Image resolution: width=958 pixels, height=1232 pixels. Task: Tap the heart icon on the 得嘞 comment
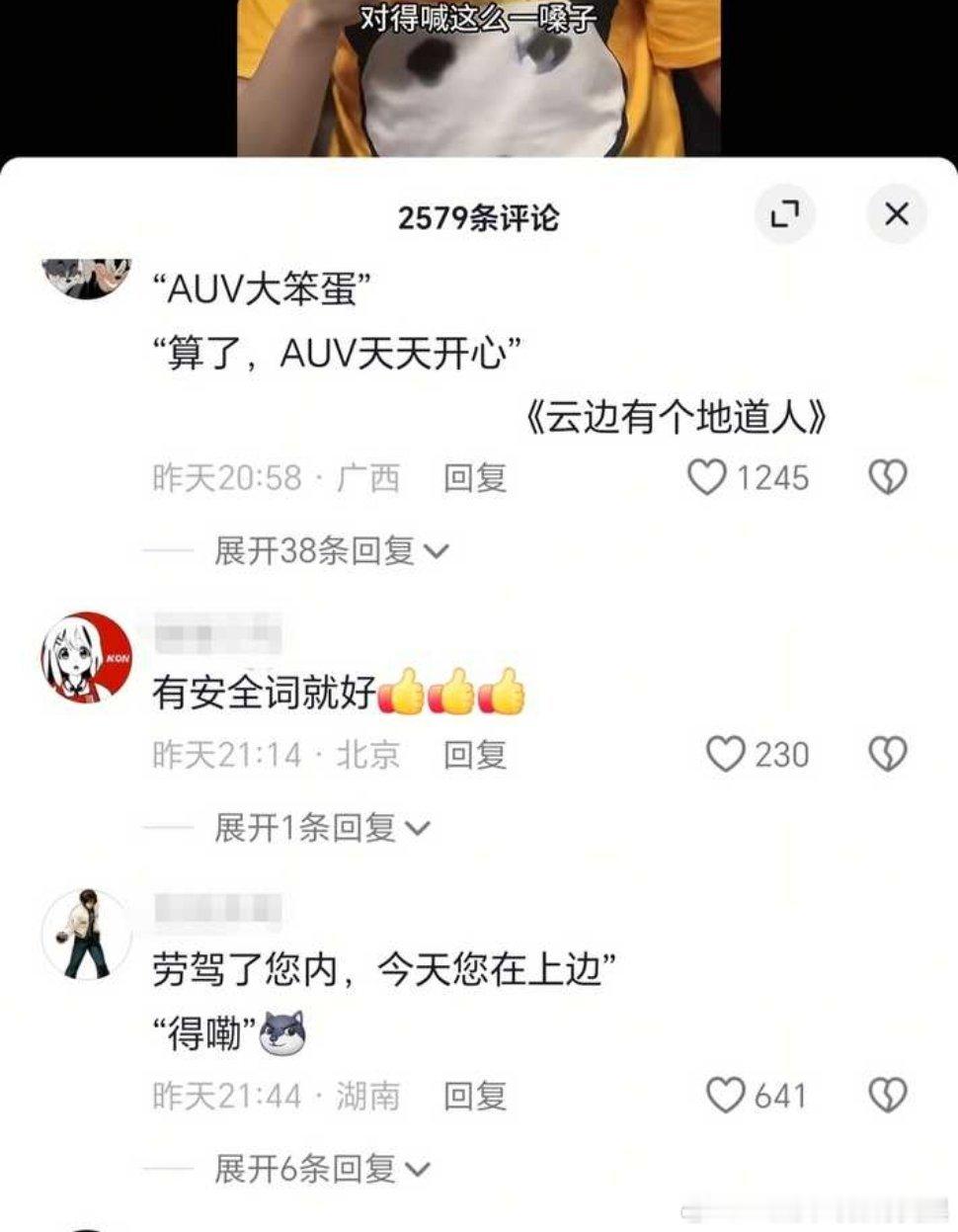click(728, 1096)
